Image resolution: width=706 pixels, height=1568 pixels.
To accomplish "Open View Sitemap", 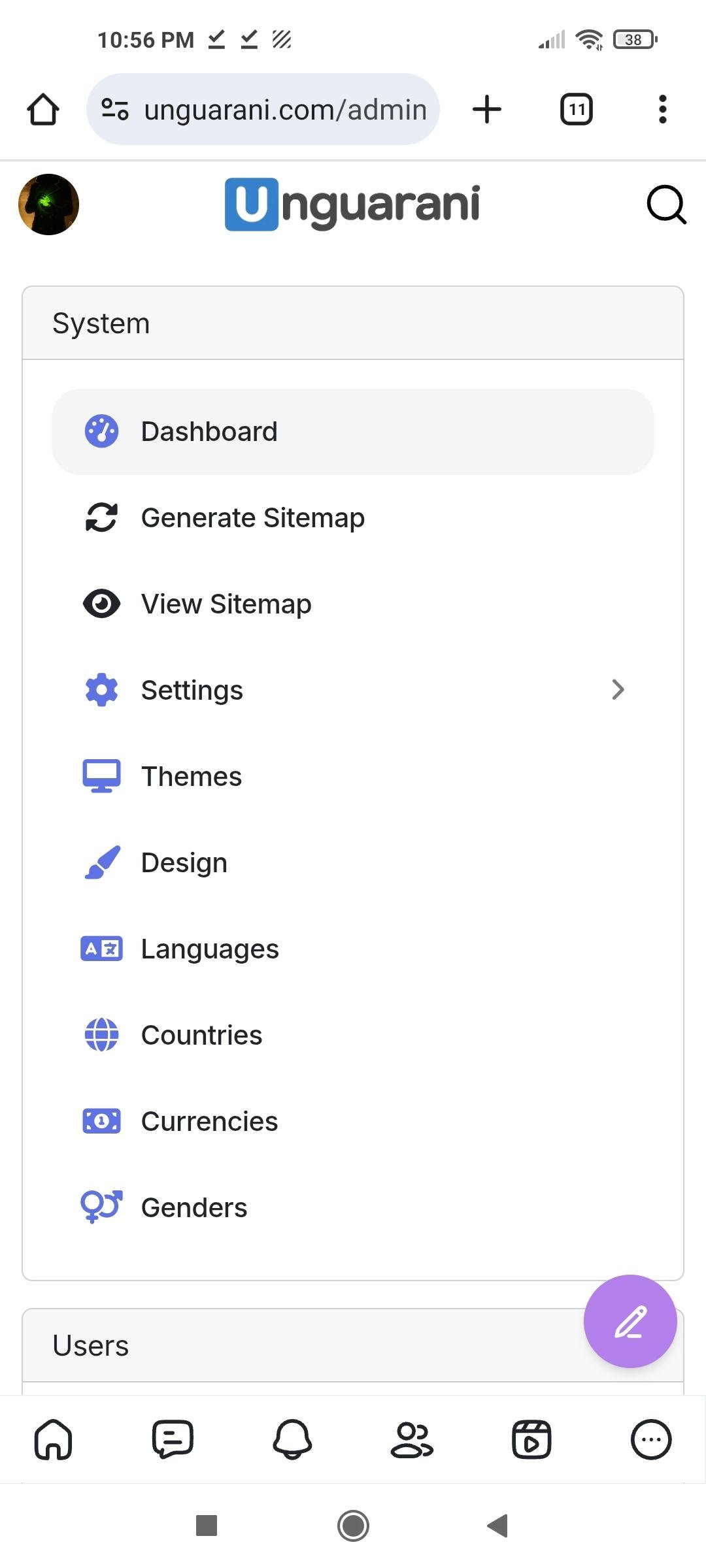I will tap(353, 604).
